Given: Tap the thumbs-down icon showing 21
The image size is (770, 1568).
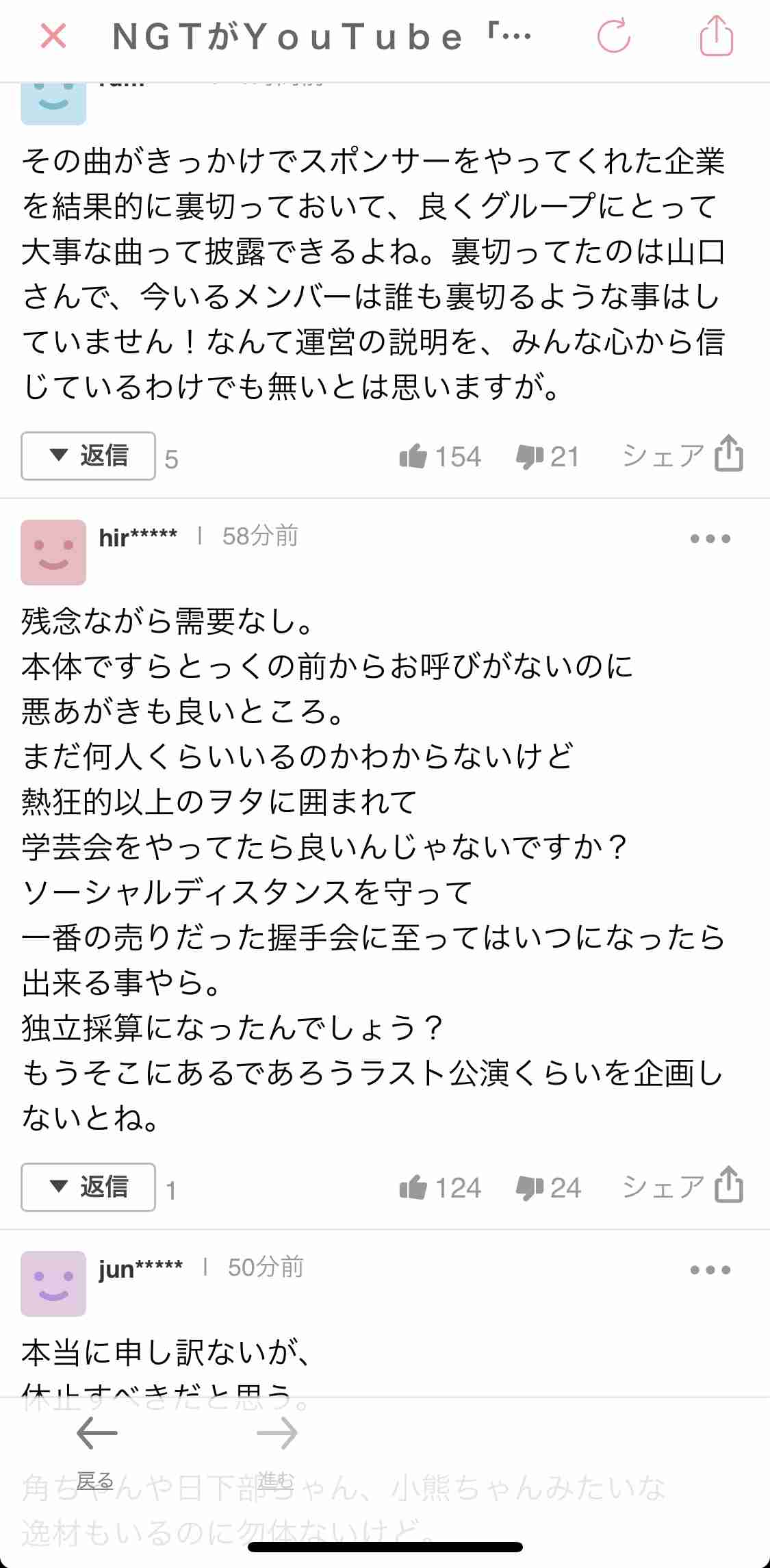Looking at the screenshot, I should click(529, 455).
